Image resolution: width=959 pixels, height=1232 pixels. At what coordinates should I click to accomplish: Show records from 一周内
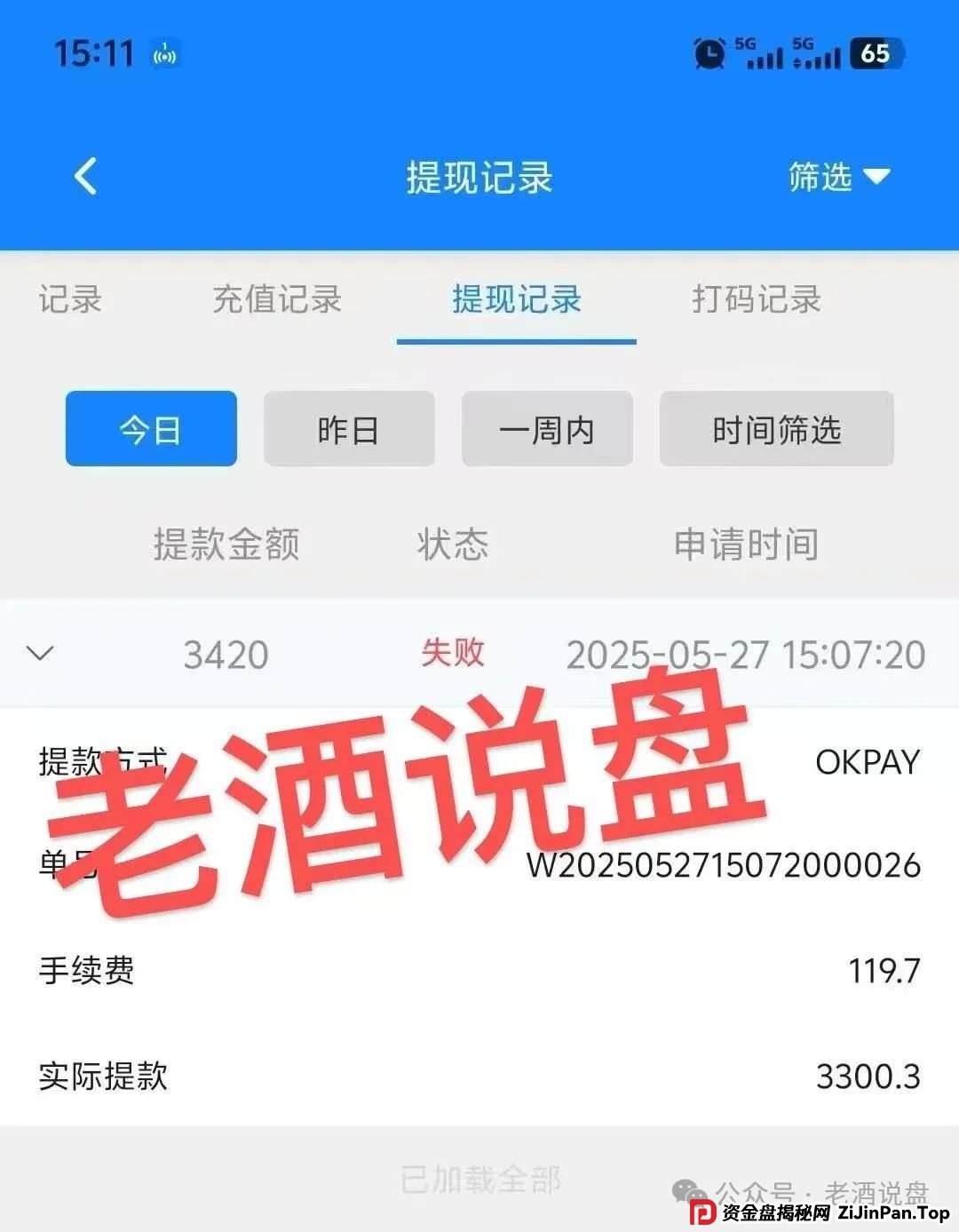pyautogui.click(x=547, y=429)
